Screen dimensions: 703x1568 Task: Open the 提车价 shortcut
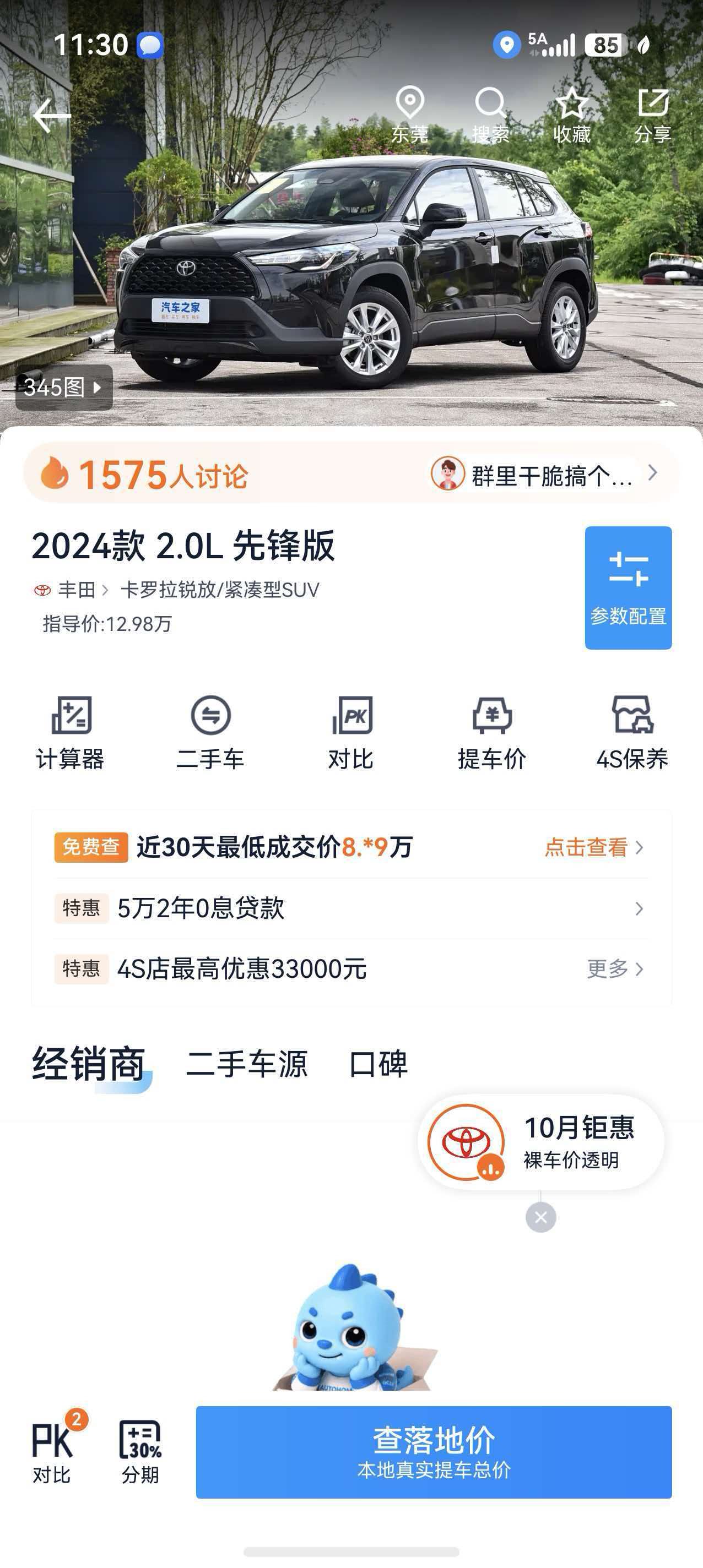click(491, 733)
